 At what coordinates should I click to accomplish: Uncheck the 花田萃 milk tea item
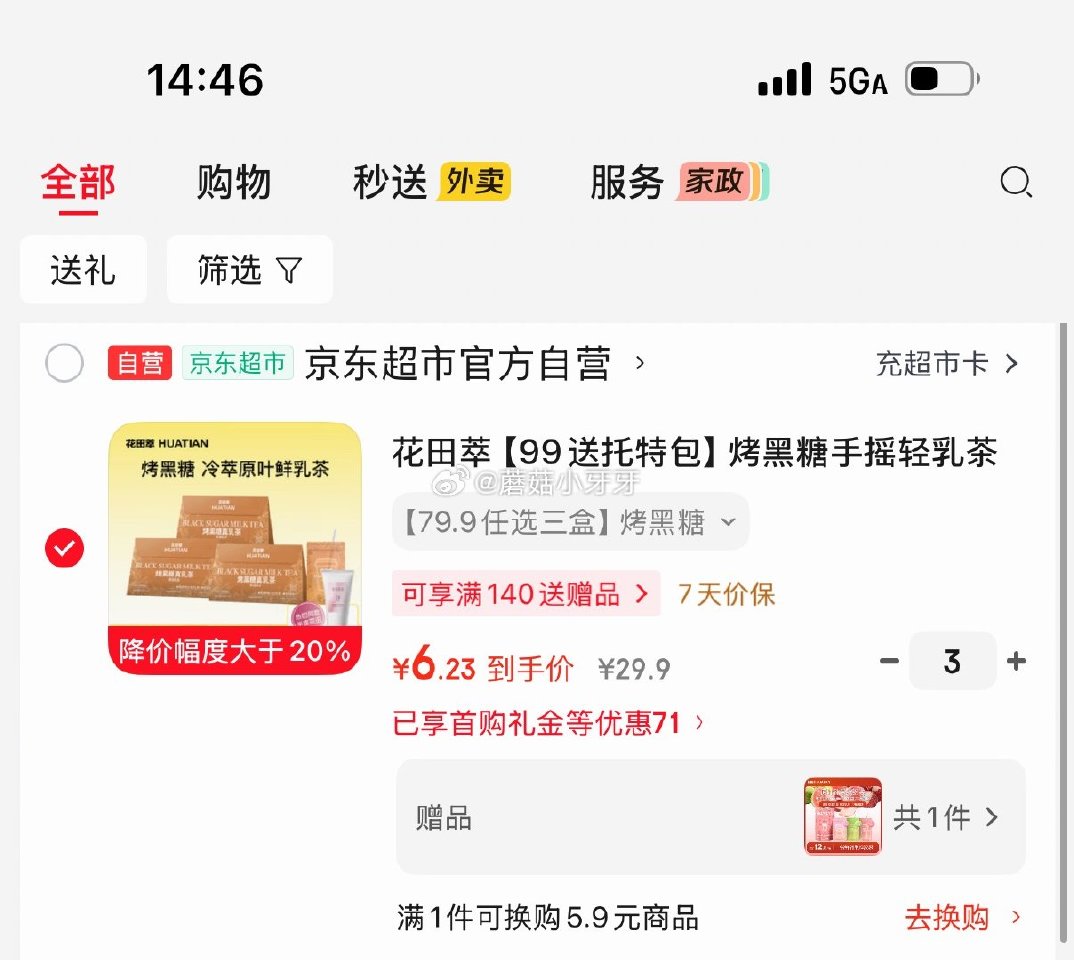click(65, 548)
